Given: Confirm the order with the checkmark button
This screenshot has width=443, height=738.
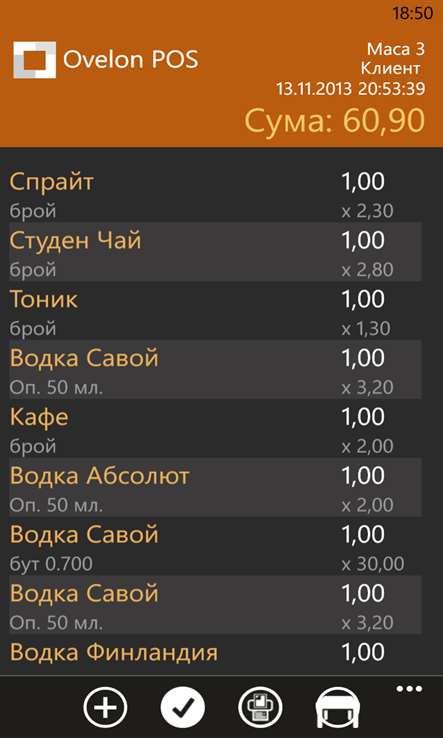Looking at the screenshot, I should [183, 706].
